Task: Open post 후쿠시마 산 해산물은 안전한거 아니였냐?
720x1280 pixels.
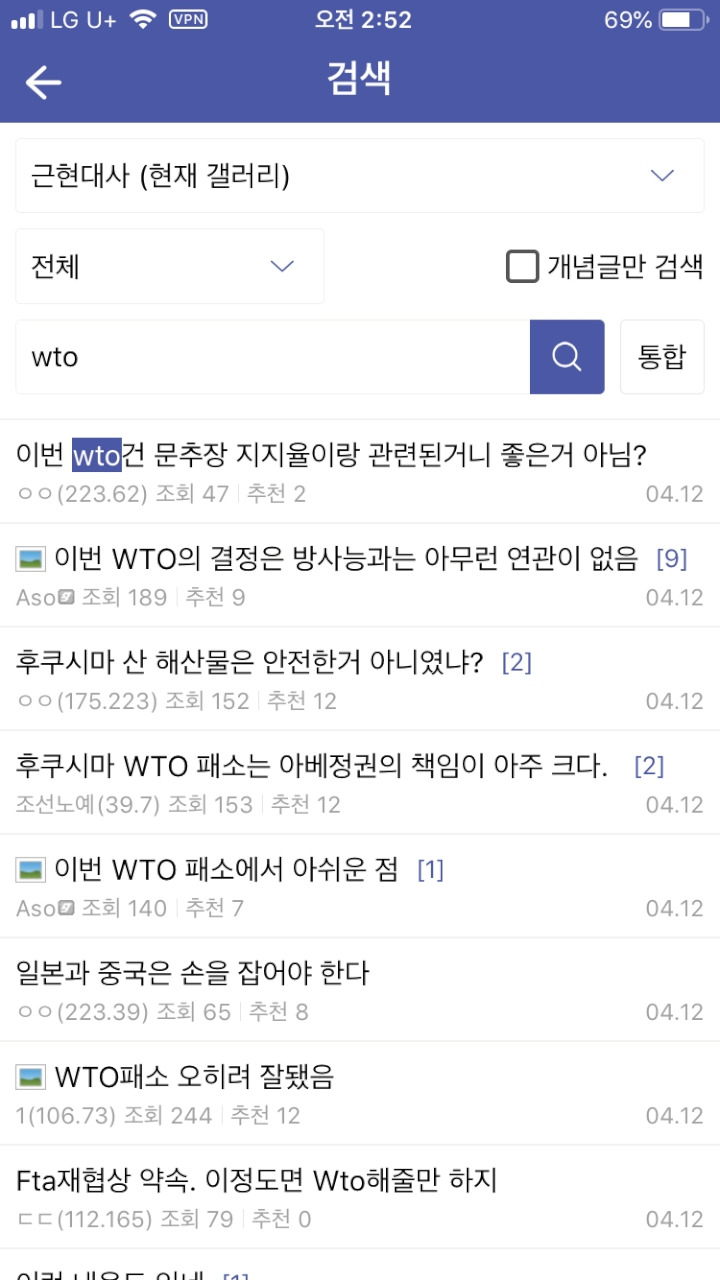Action: coord(250,662)
